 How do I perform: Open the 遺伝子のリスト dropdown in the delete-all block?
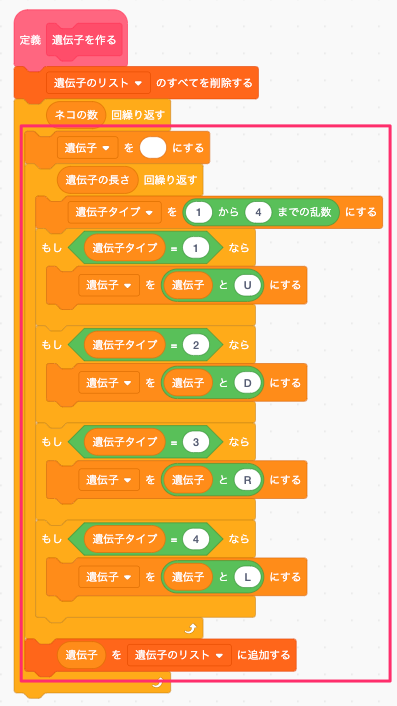click(98, 83)
